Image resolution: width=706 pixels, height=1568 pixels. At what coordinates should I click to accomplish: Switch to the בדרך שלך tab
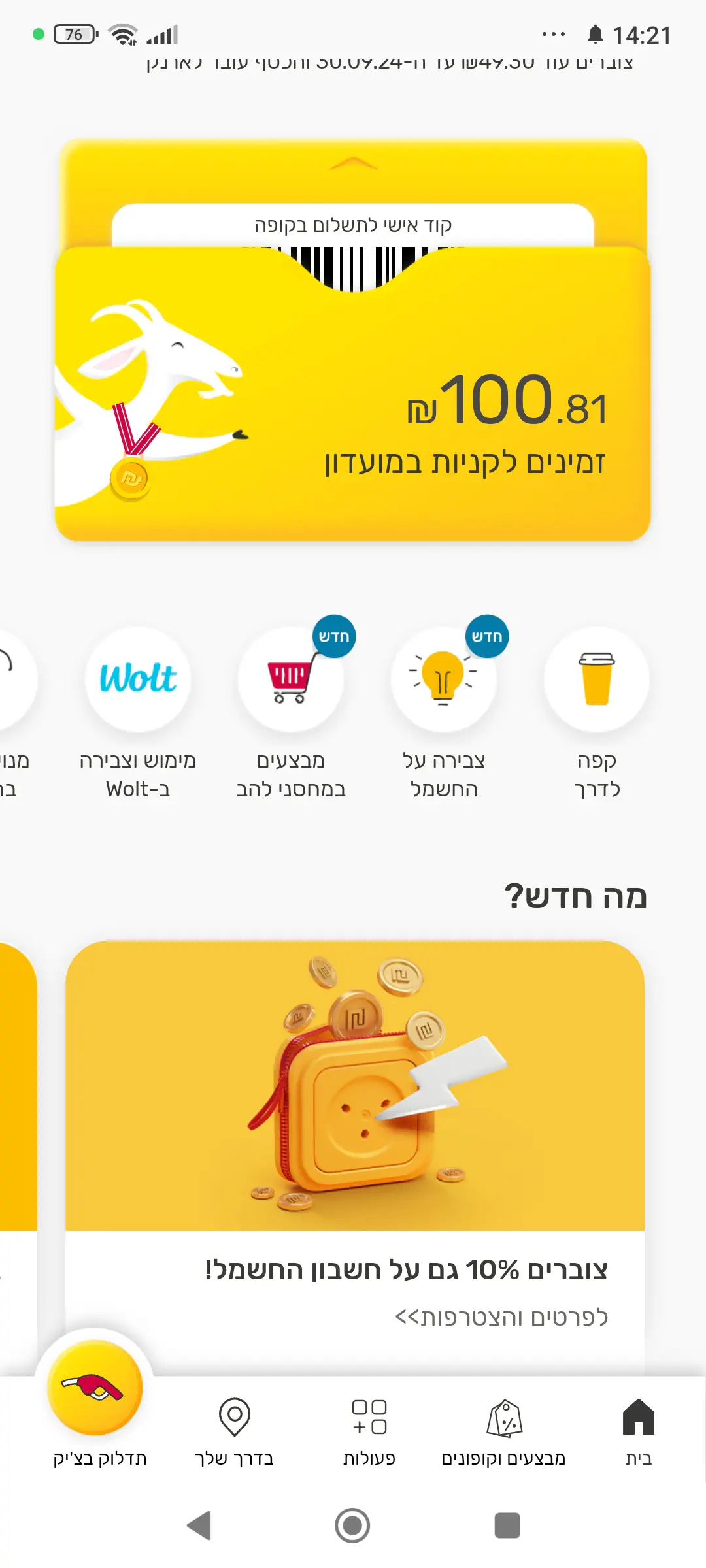tap(234, 1431)
